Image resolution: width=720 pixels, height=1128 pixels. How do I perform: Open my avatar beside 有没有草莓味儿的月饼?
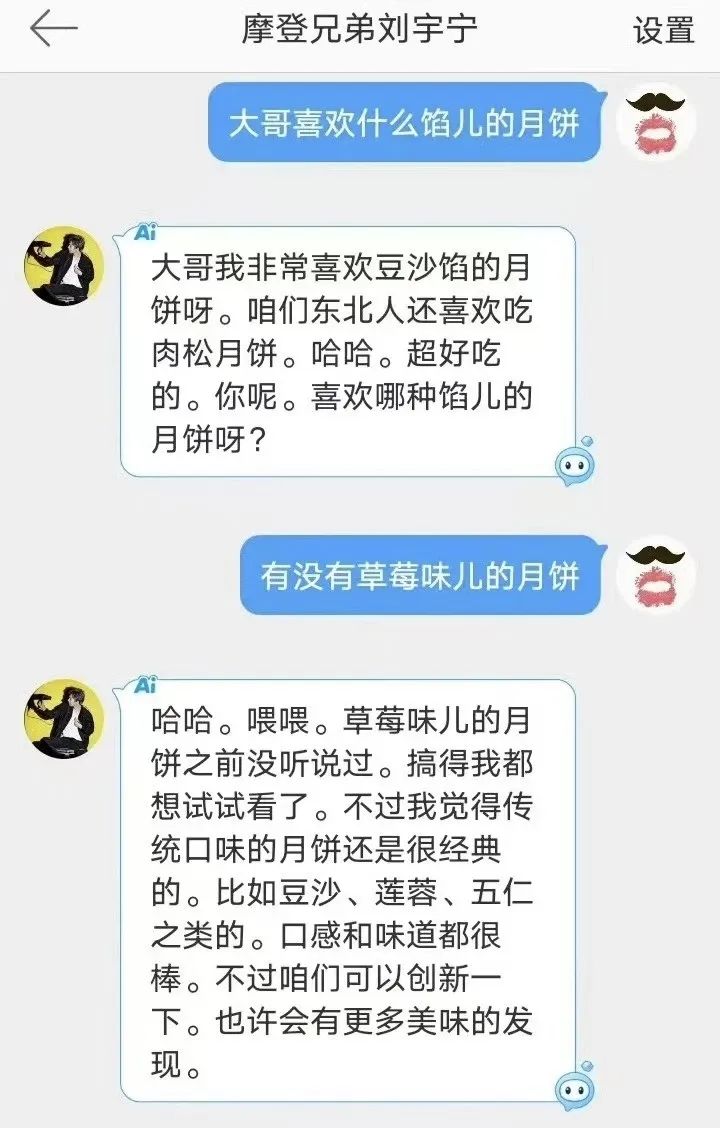click(x=656, y=575)
